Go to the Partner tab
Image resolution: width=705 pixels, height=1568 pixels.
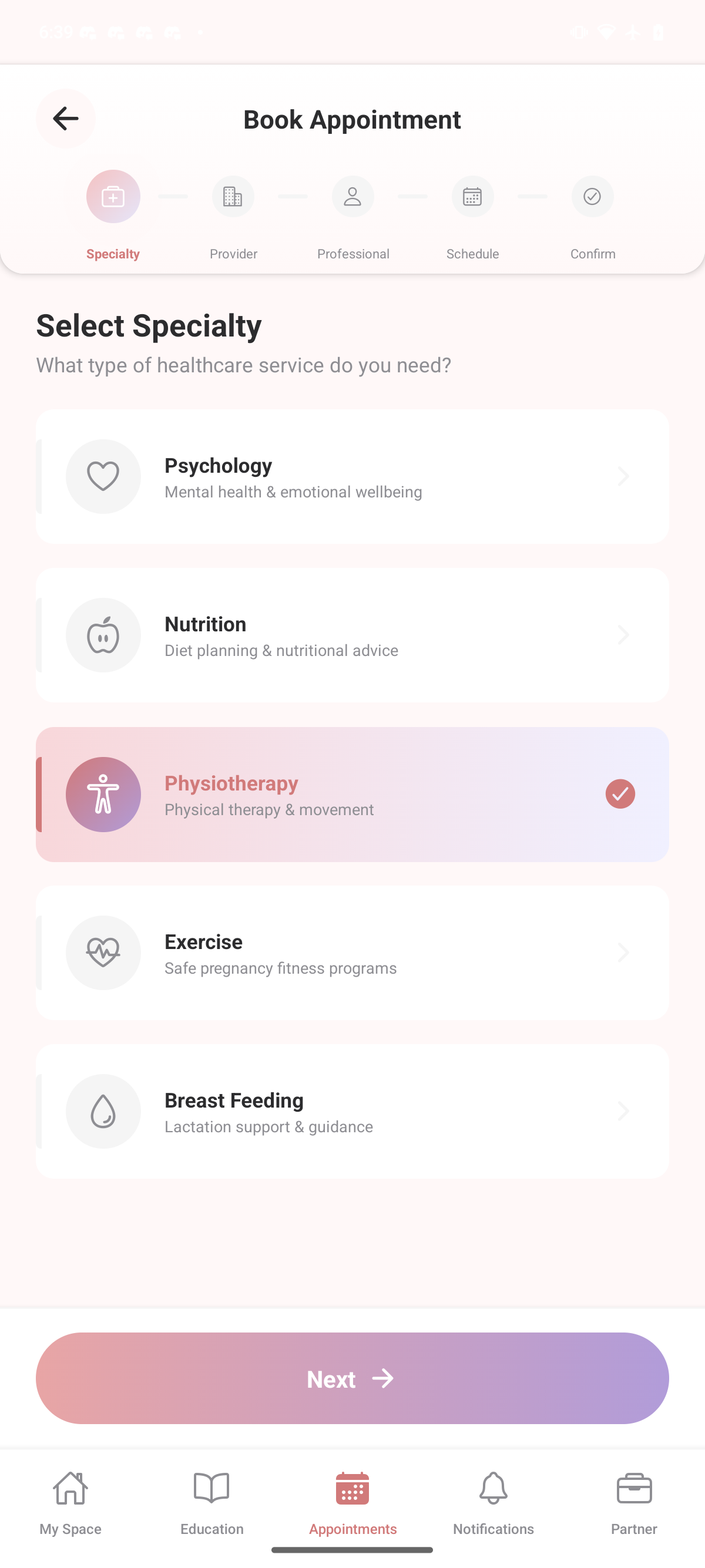[x=634, y=1503]
